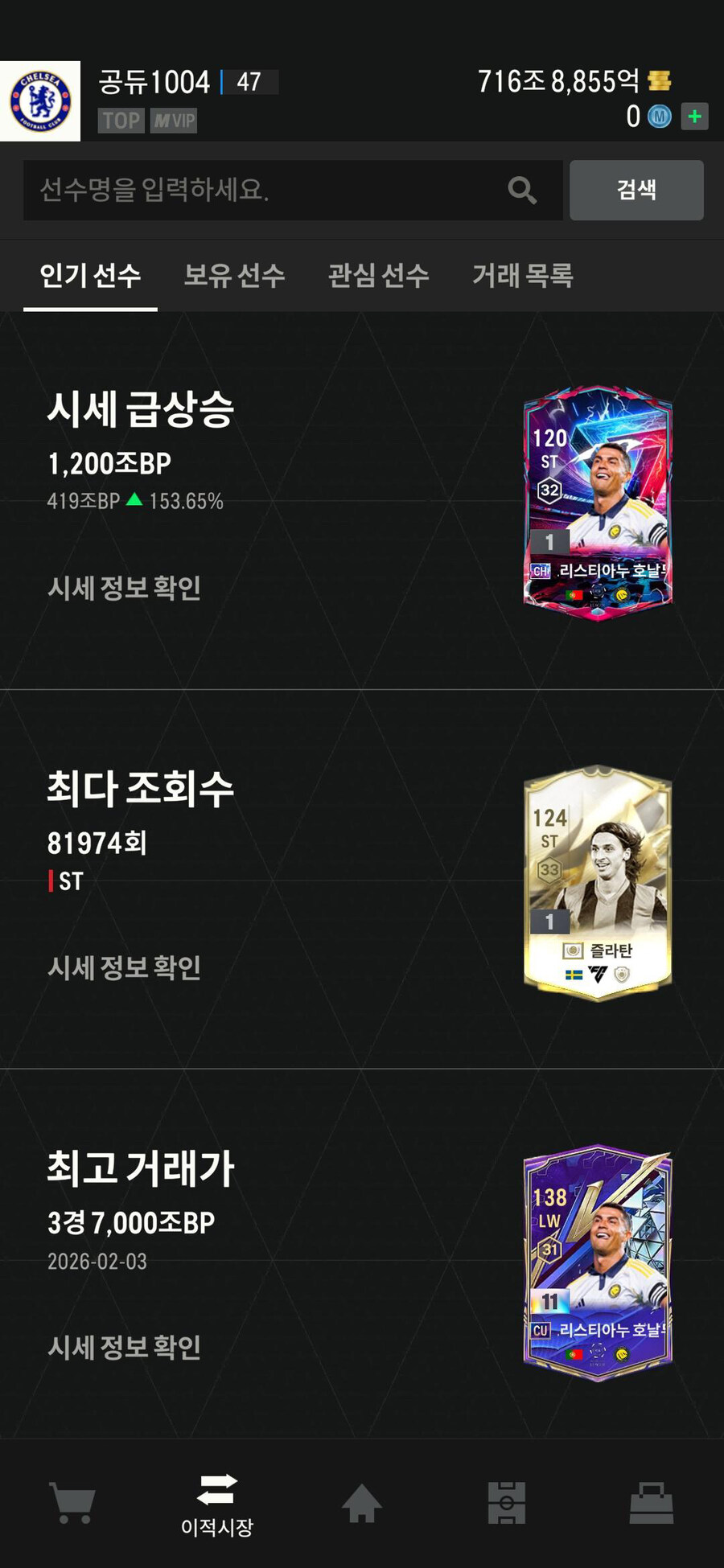
Task: Check price info under 시세 급상승
Action: point(124,588)
